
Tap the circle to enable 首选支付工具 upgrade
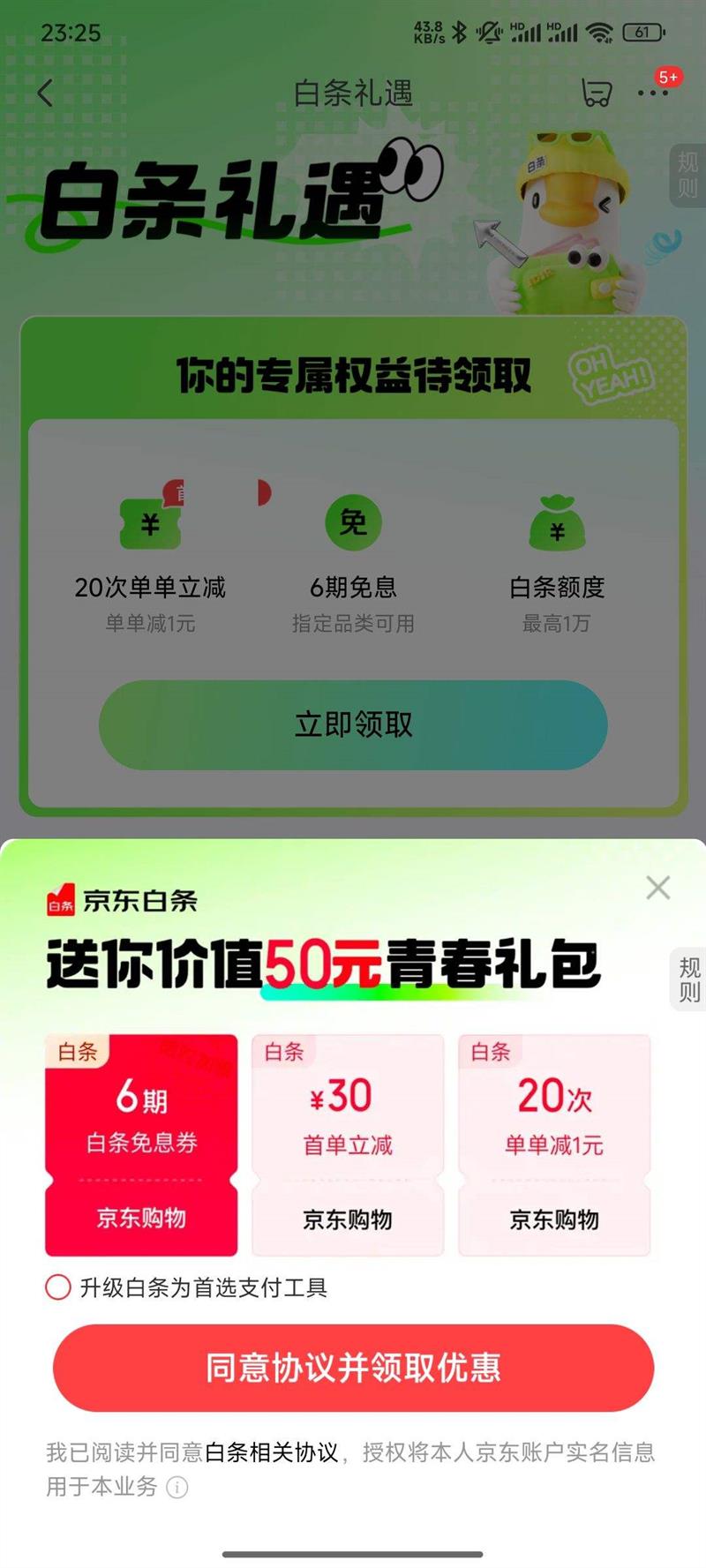pos(56,1288)
